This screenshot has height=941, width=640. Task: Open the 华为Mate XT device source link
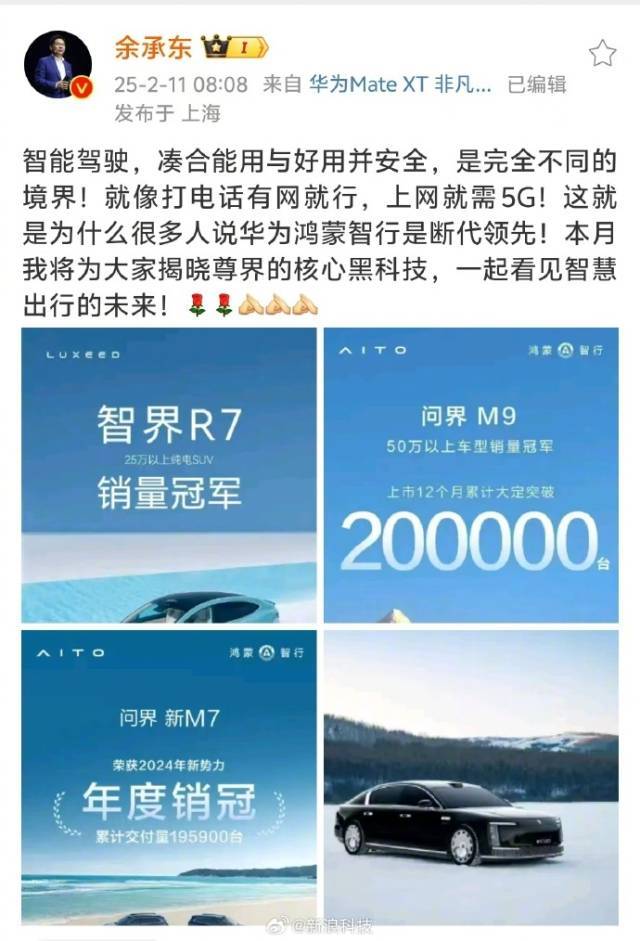(400, 85)
